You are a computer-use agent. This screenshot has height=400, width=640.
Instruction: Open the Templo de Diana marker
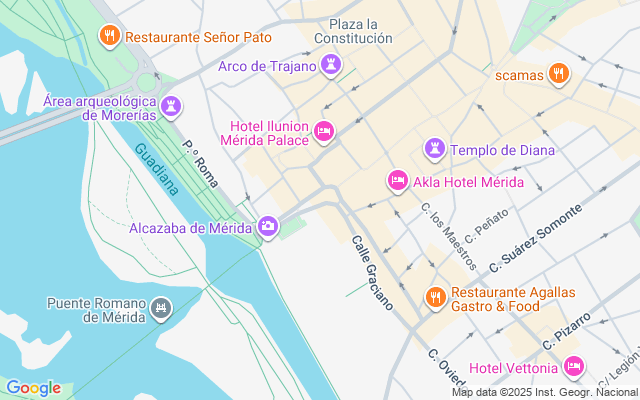pyautogui.click(x=434, y=149)
